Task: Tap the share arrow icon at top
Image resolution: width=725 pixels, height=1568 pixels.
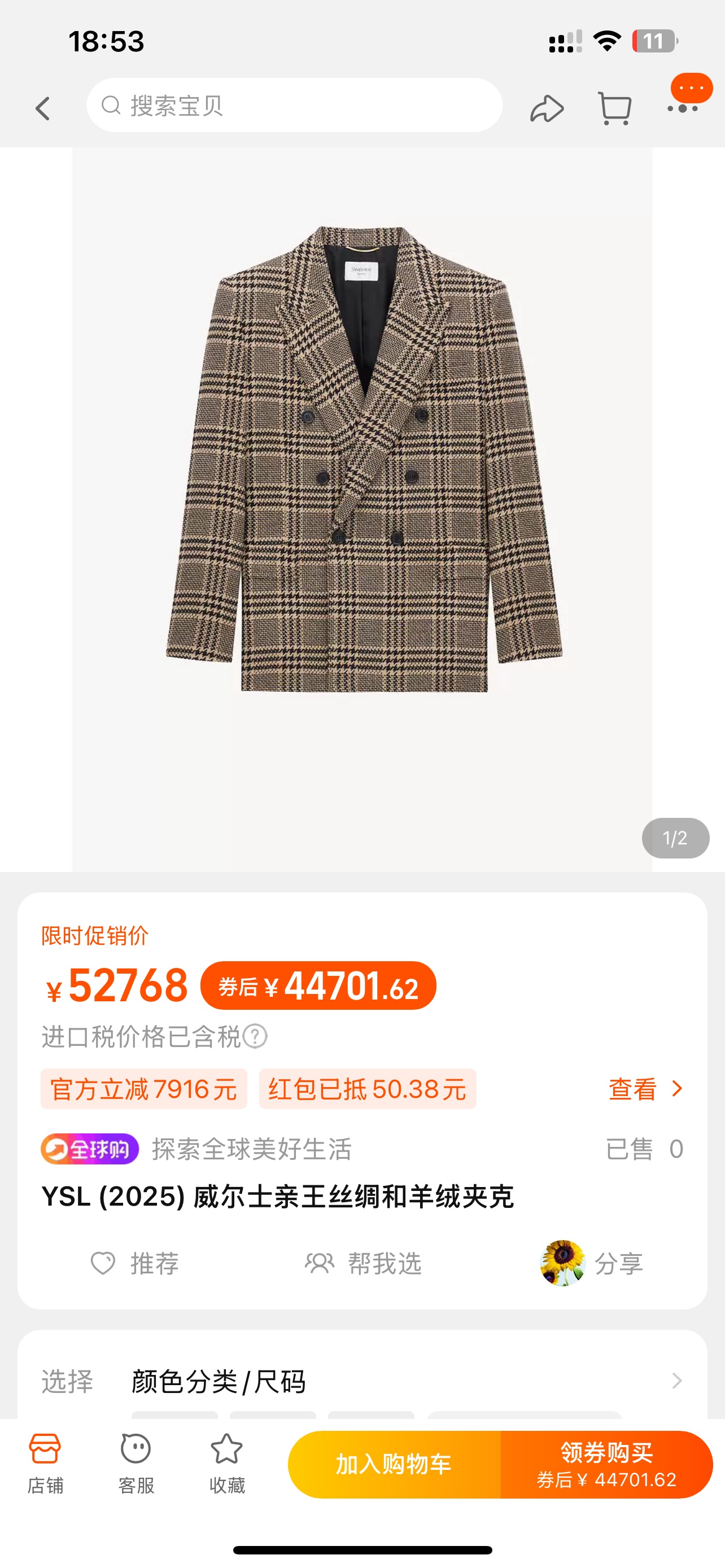Action: (x=547, y=108)
